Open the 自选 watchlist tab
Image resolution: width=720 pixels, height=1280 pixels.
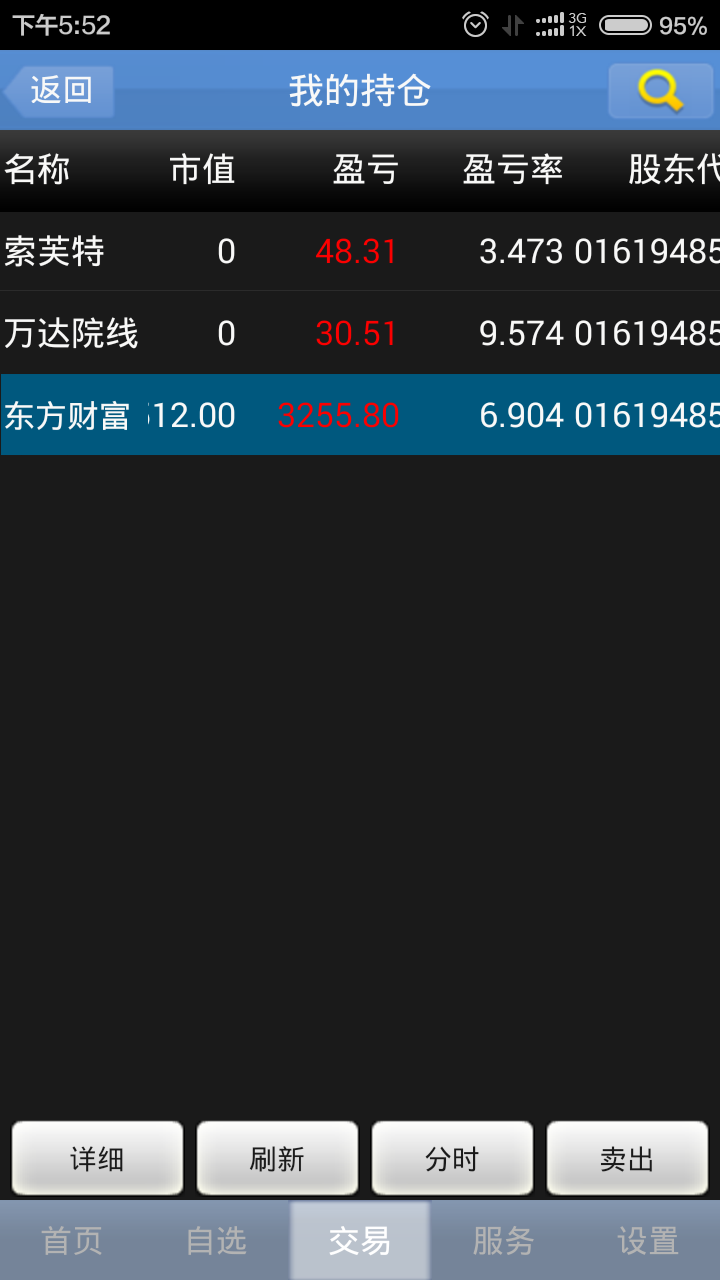click(215, 1238)
